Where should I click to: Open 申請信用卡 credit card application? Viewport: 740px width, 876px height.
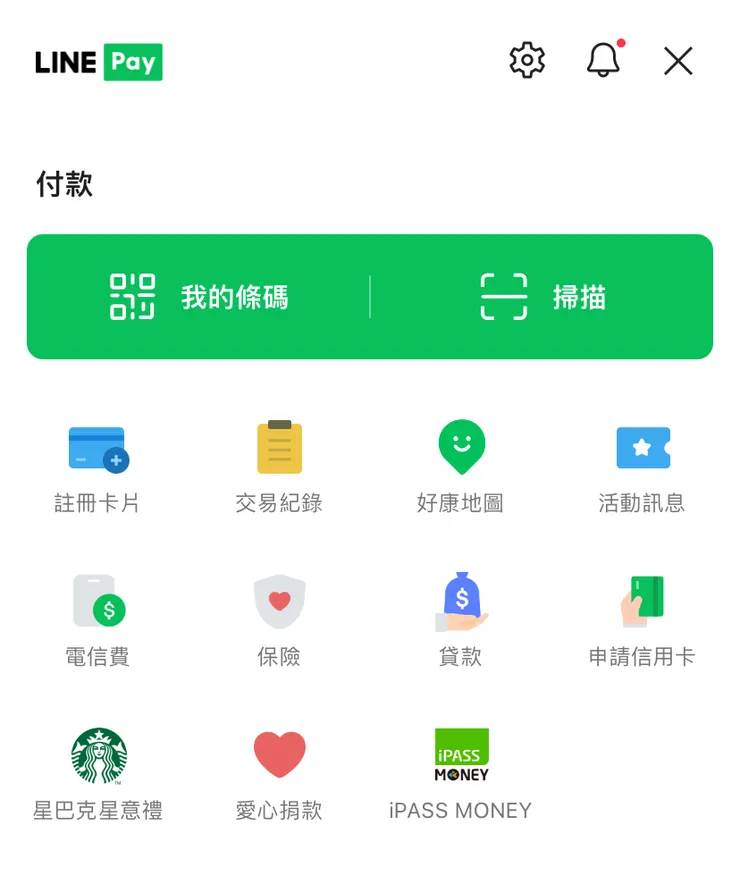point(643,616)
